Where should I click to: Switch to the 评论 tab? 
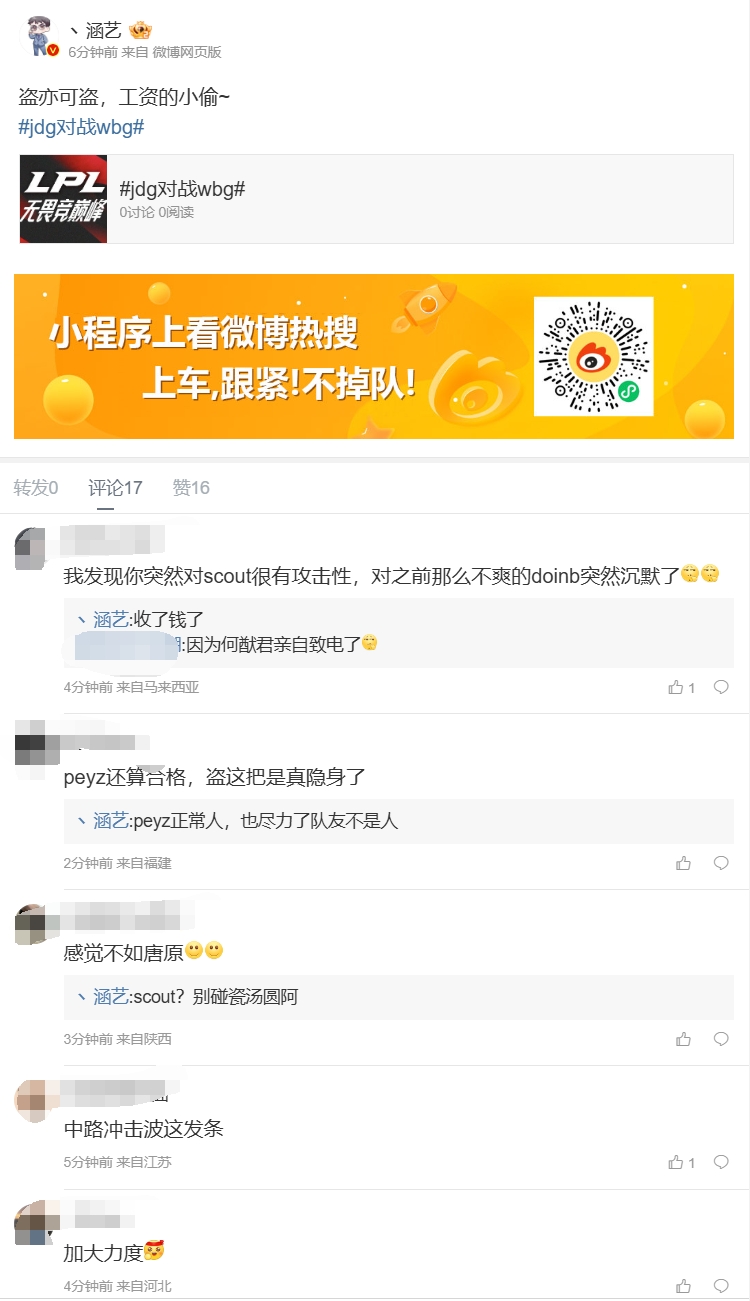click(115, 488)
